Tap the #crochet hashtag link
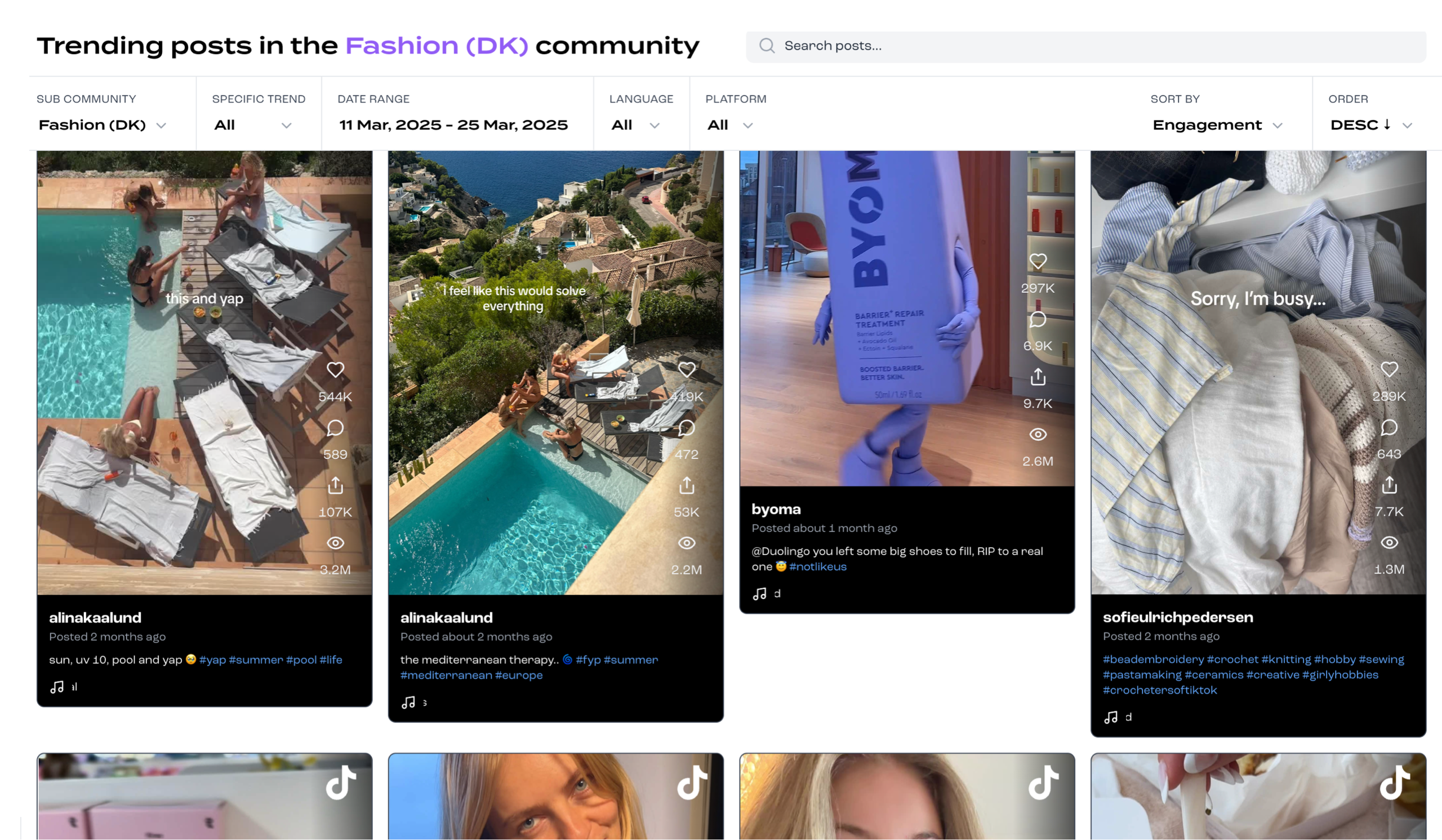The image size is (1442, 840). (1232, 659)
